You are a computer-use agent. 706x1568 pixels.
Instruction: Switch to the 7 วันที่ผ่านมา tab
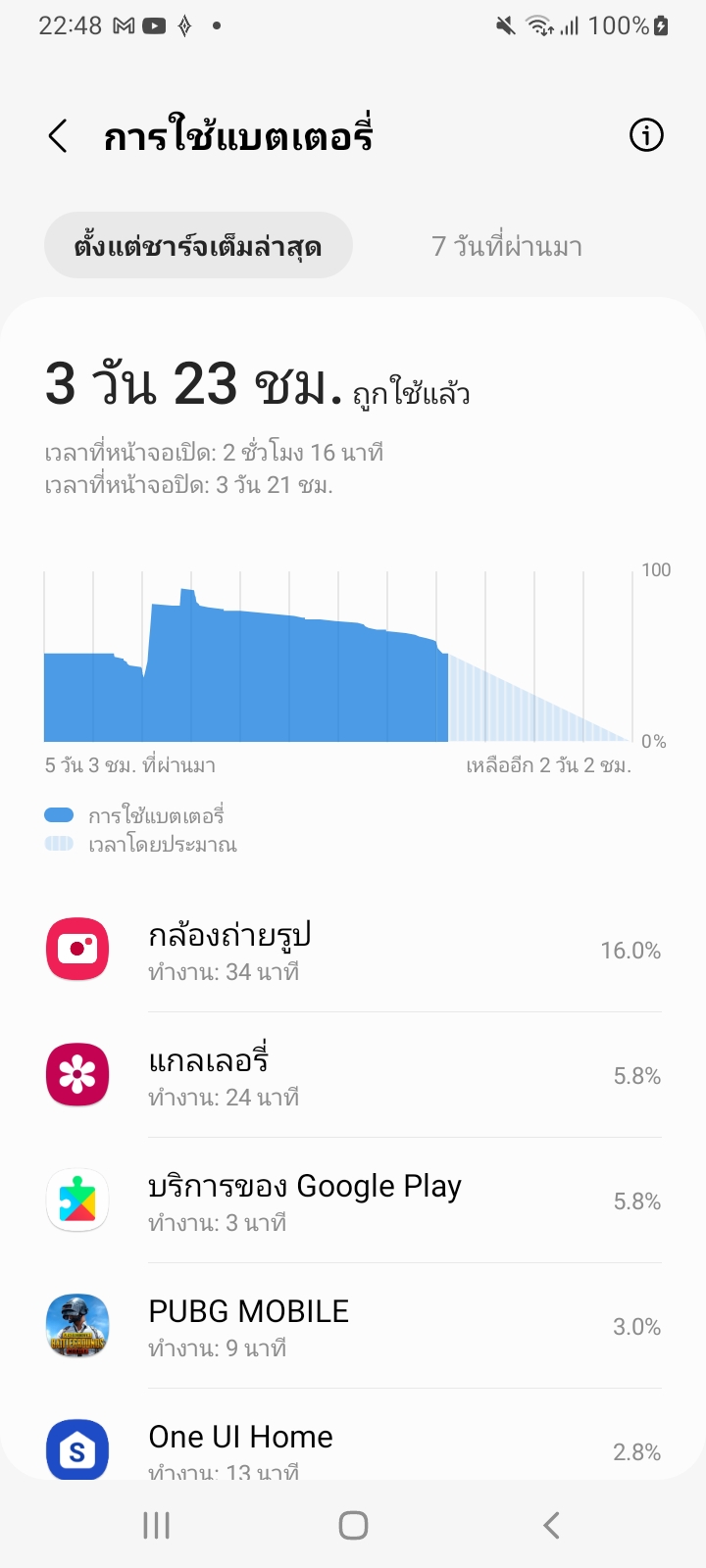point(507,246)
